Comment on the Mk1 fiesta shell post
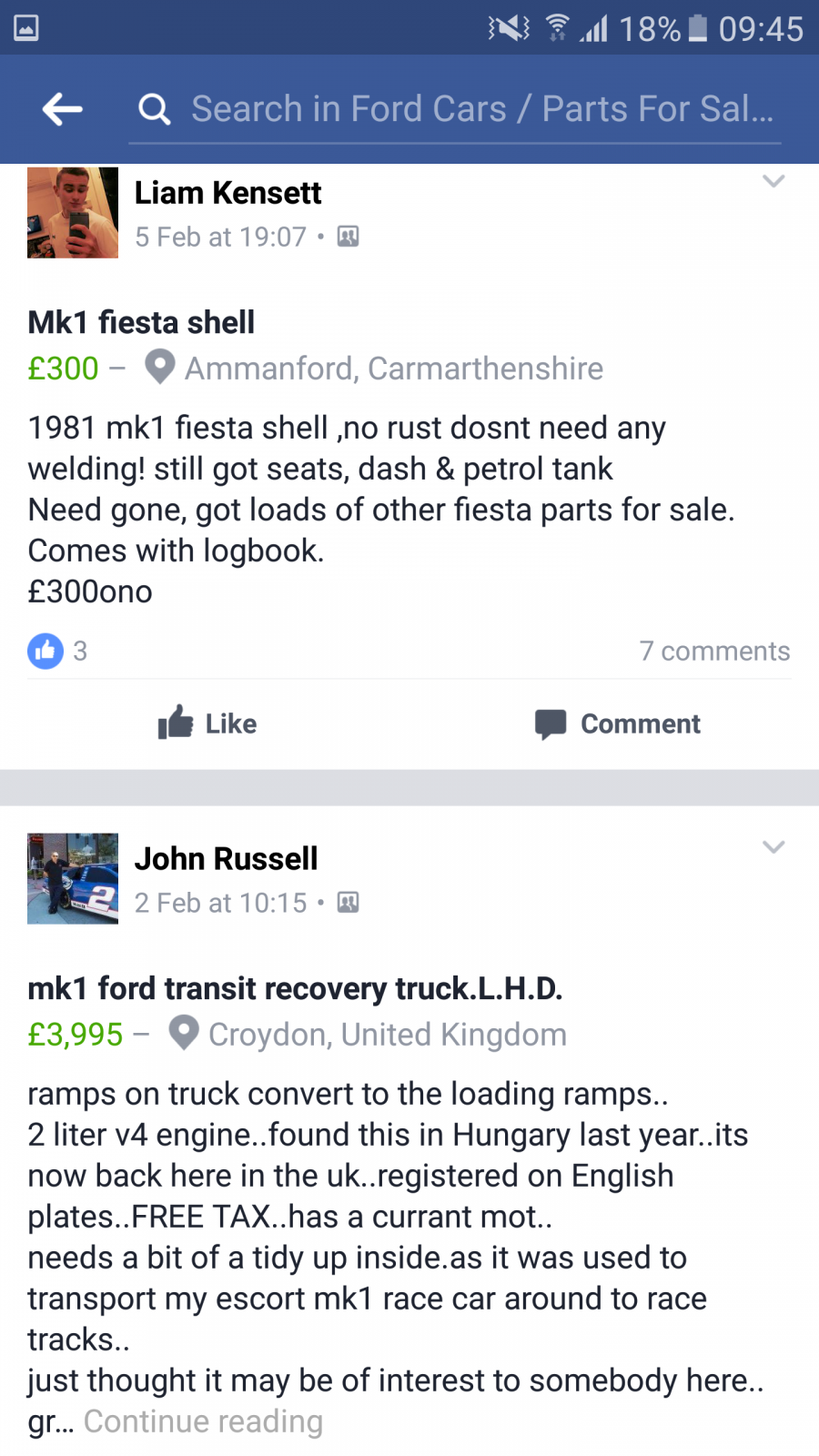The width and height of the screenshot is (819, 1456). point(618,723)
